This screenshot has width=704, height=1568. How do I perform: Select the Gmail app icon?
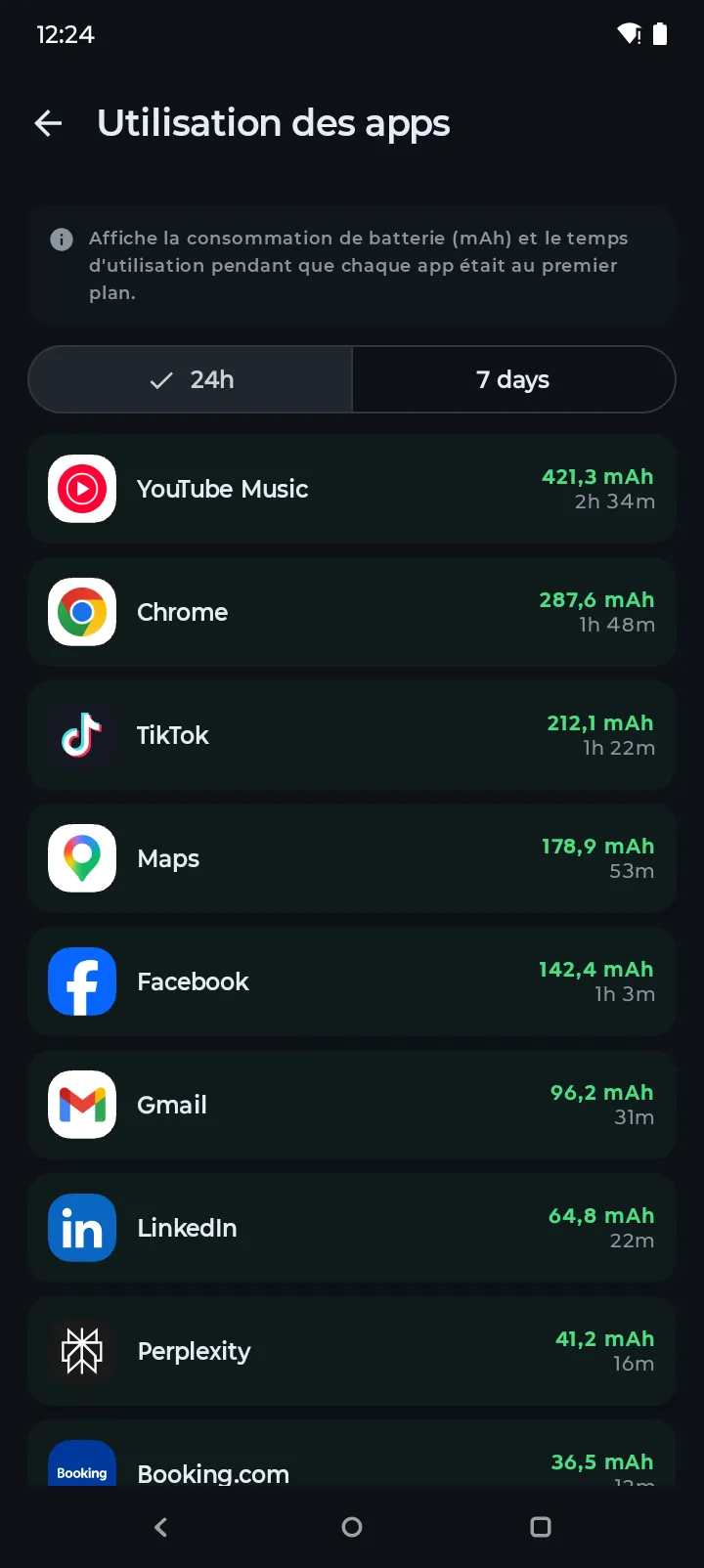tap(81, 1105)
